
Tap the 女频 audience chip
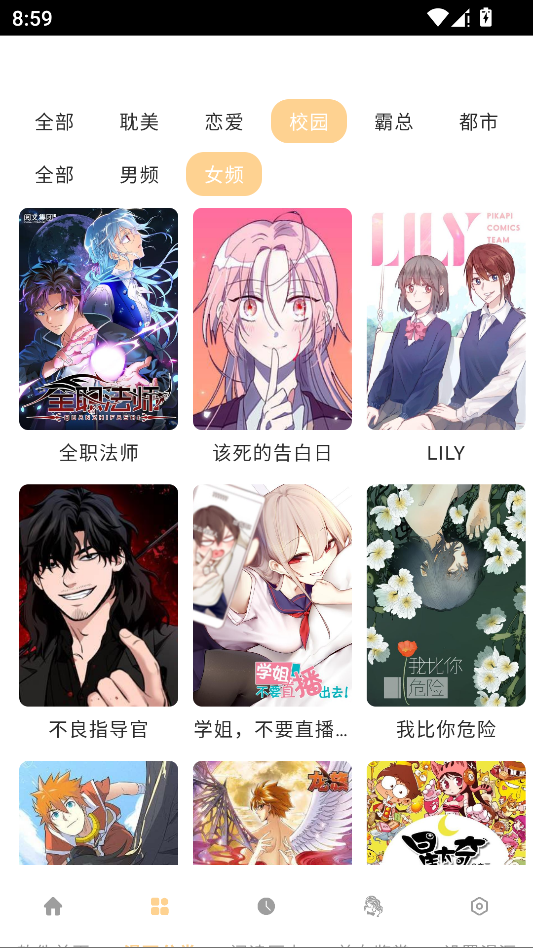(x=224, y=175)
